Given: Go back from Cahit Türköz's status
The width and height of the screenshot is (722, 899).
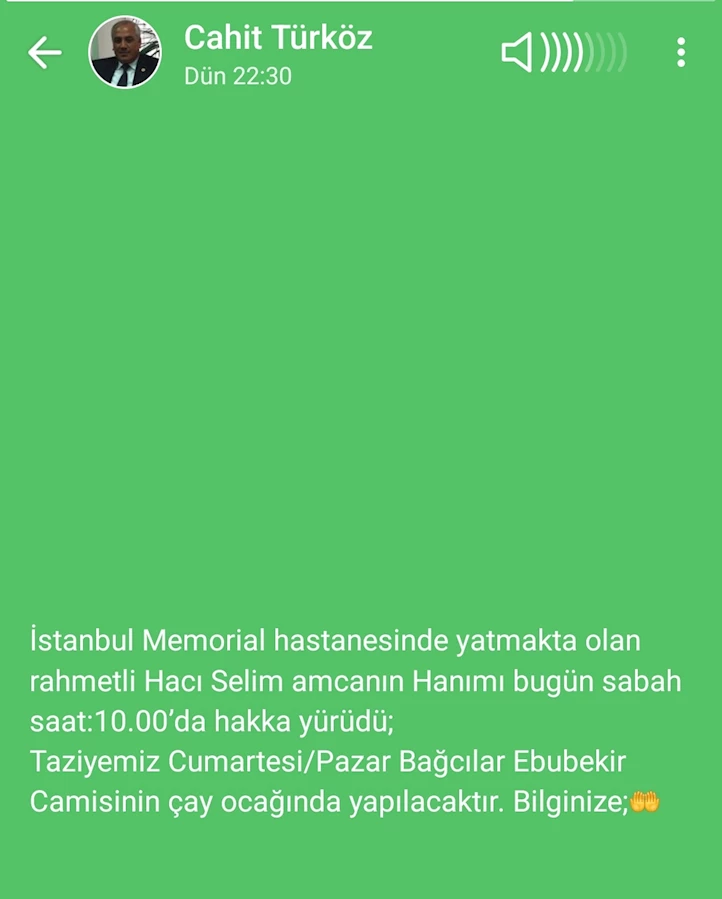Looking at the screenshot, I should coord(44,52).
